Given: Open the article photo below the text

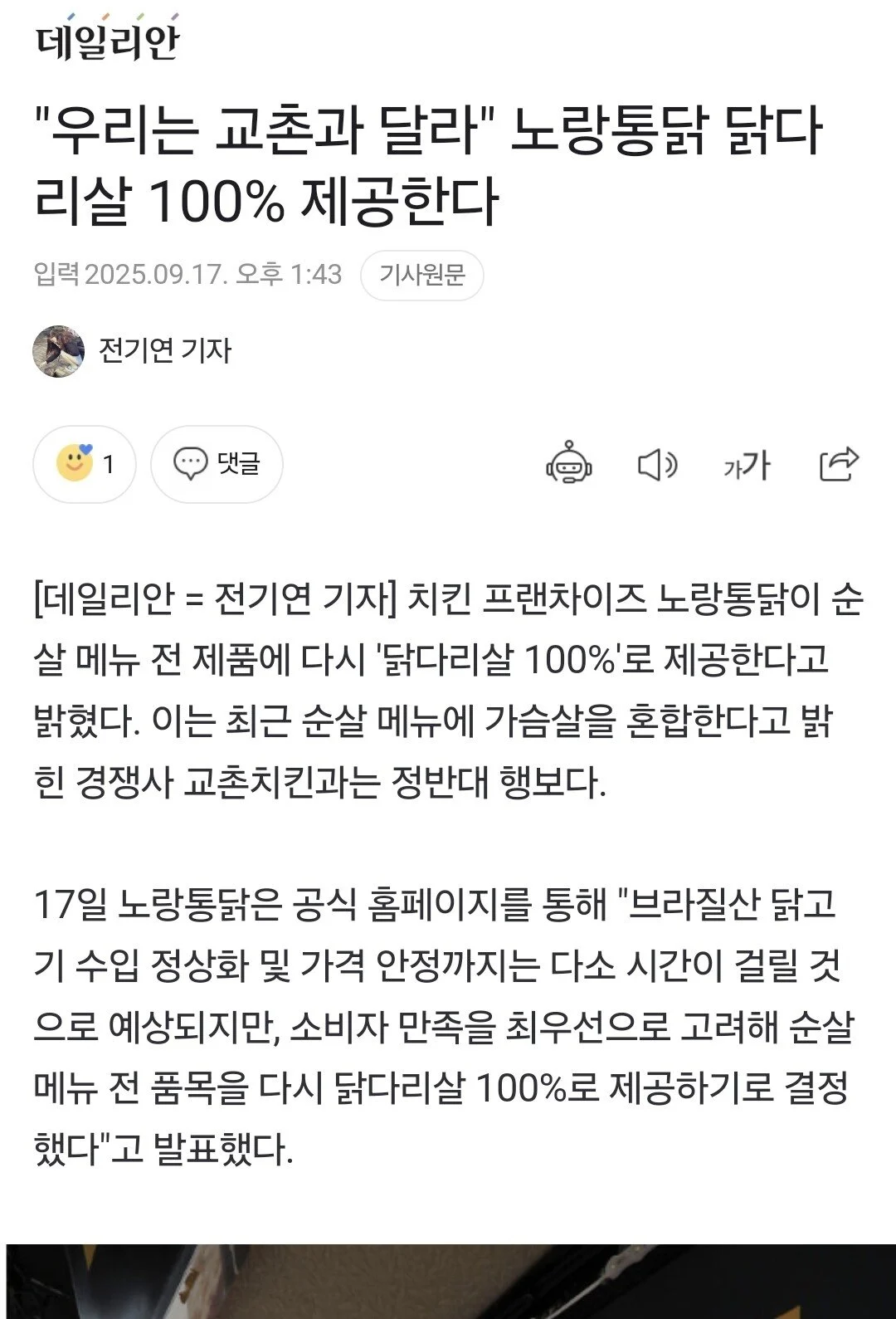Looking at the screenshot, I should pos(451,1281).
